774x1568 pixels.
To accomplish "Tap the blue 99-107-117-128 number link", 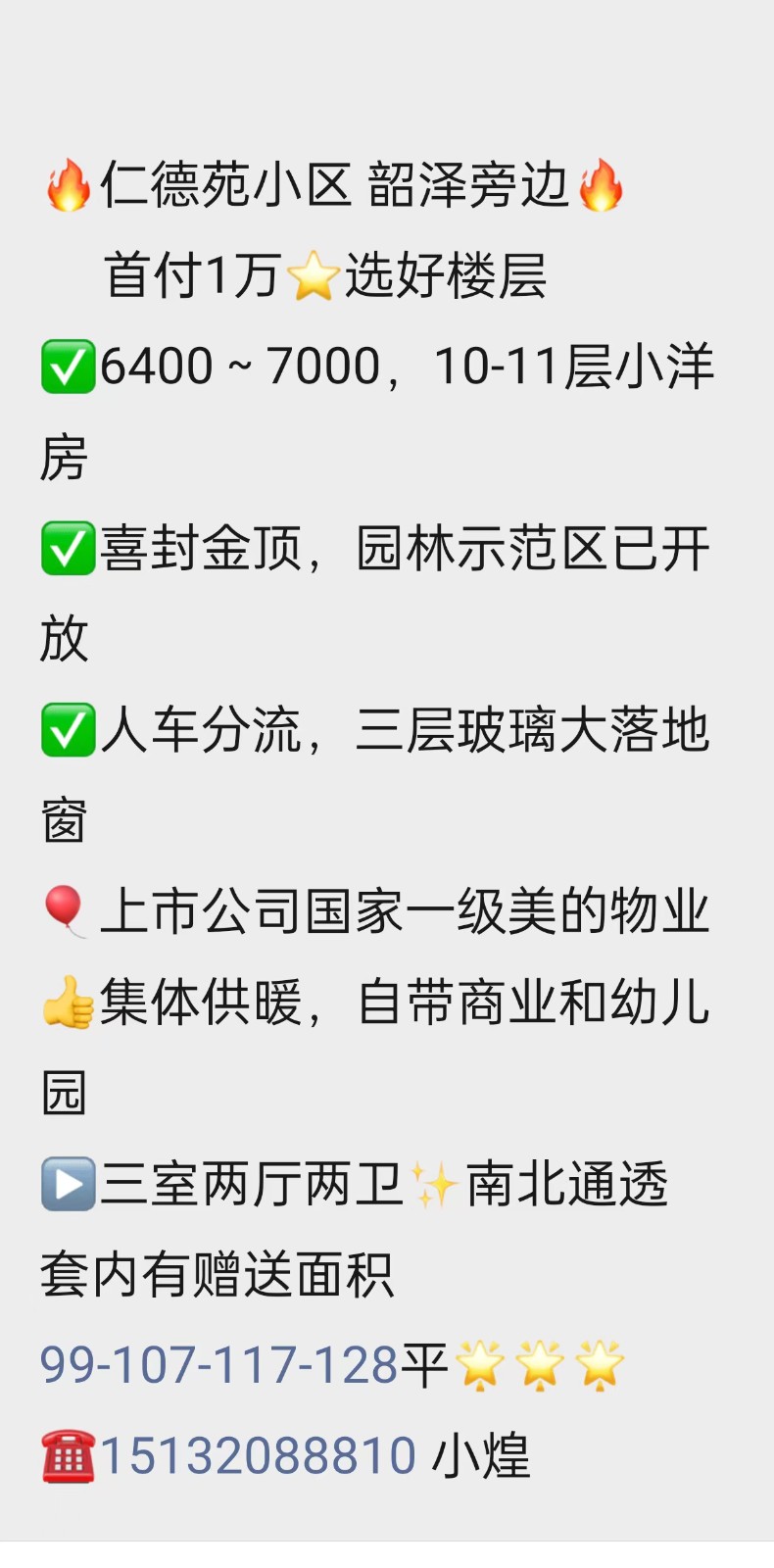I will [x=219, y=1365].
